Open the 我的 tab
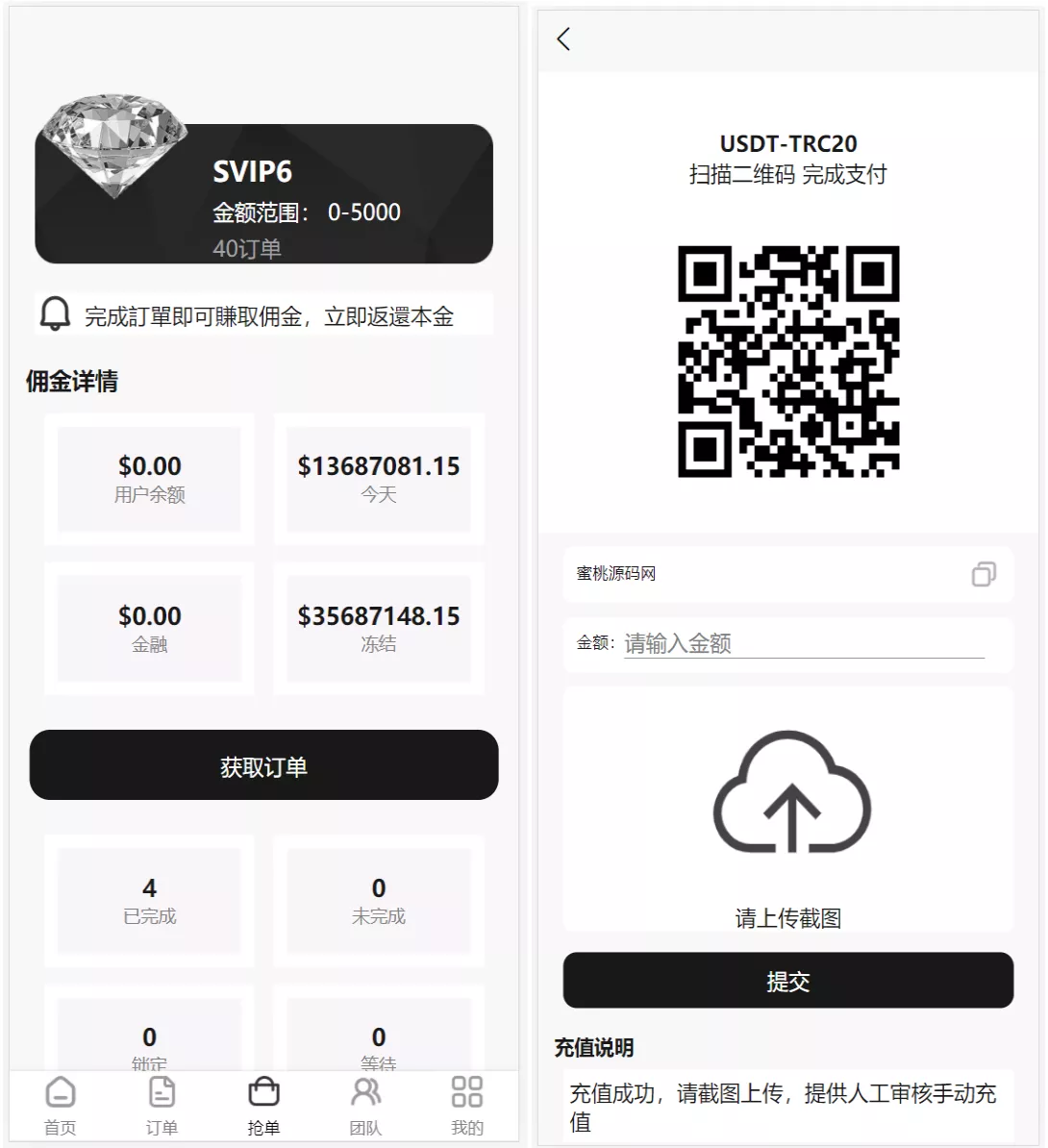The image size is (1048, 1148). [x=467, y=1105]
